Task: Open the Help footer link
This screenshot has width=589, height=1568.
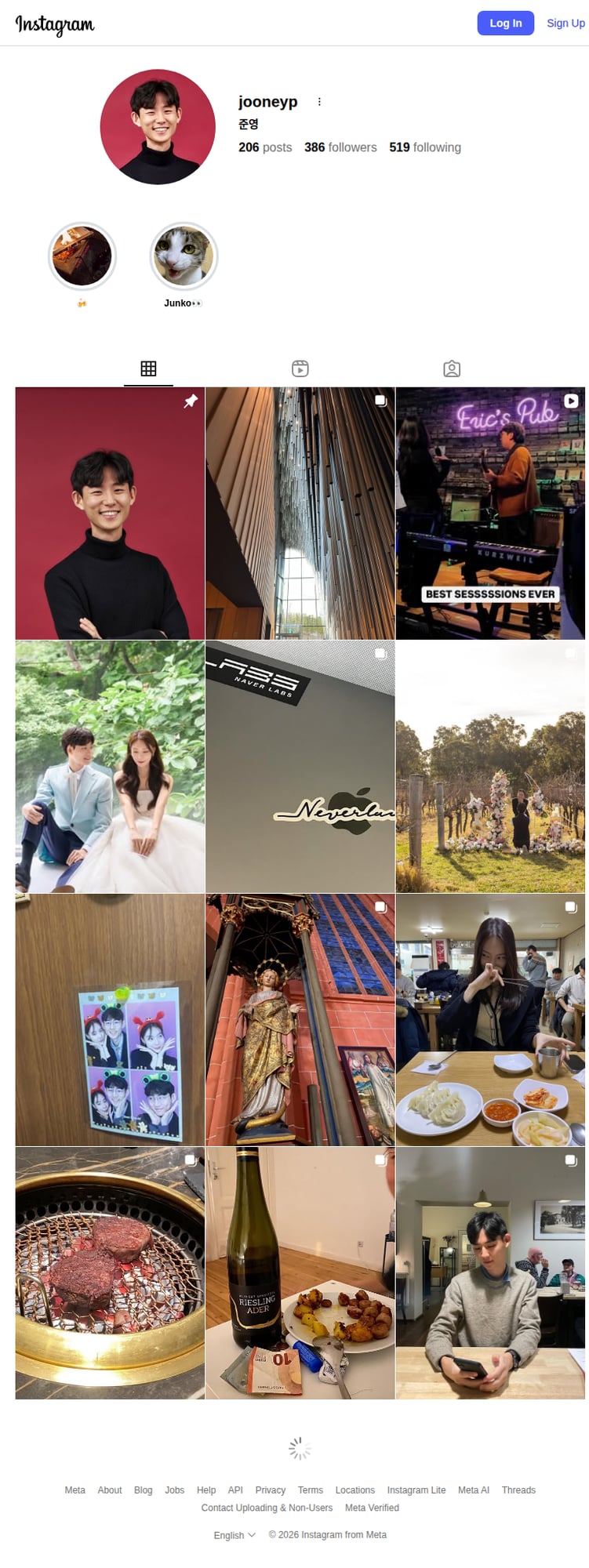Action: point(206,1490)
